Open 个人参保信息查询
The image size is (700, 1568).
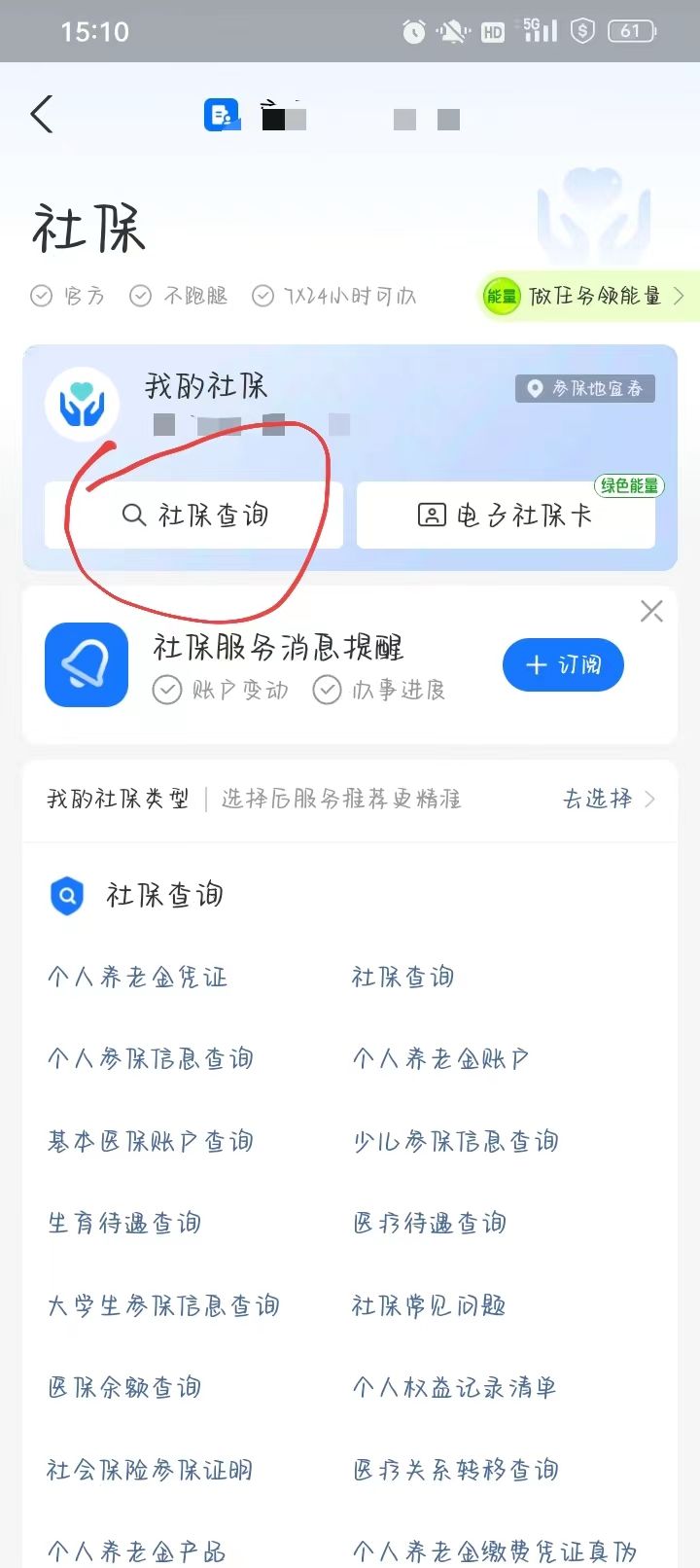[151, 1058]
